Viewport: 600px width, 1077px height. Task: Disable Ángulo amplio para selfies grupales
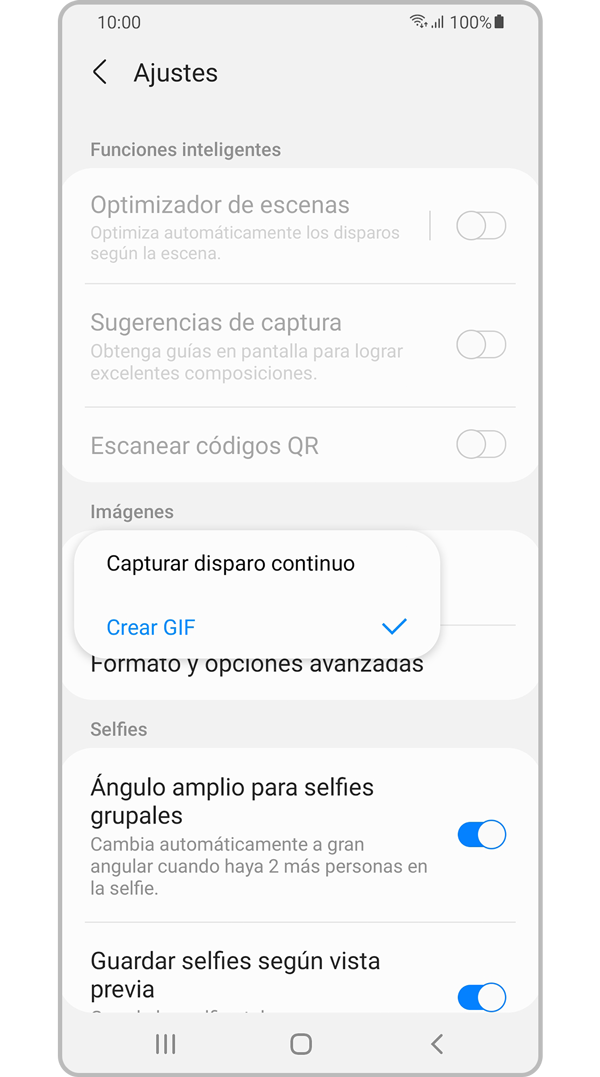click(481, 835)
